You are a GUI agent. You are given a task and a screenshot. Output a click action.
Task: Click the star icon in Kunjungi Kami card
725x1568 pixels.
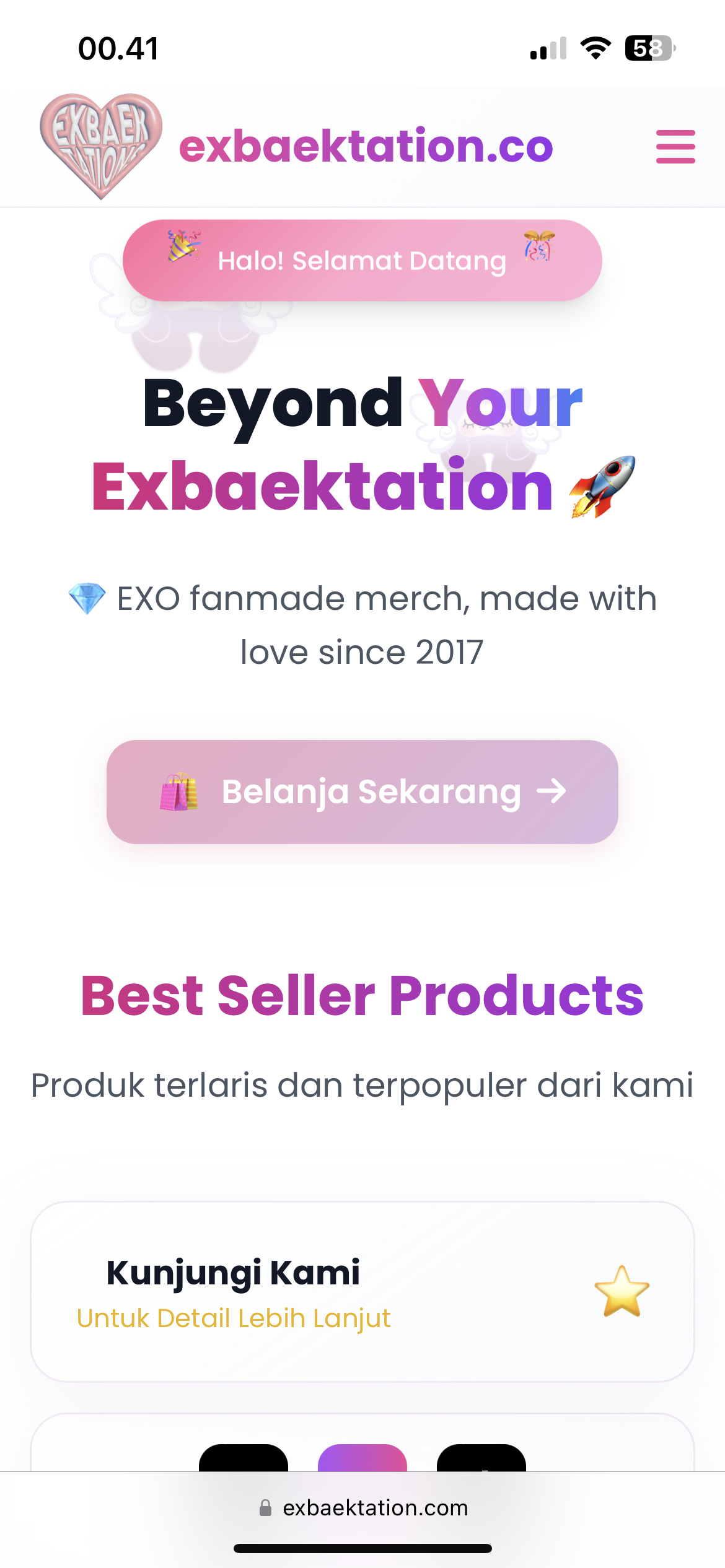(622, 1291)
